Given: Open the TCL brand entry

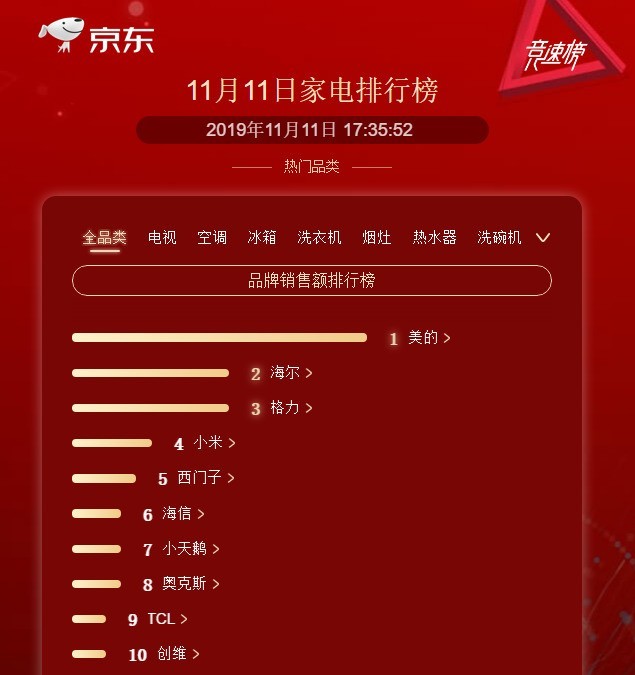Looking at the screenshot, I should click(167, 619).
